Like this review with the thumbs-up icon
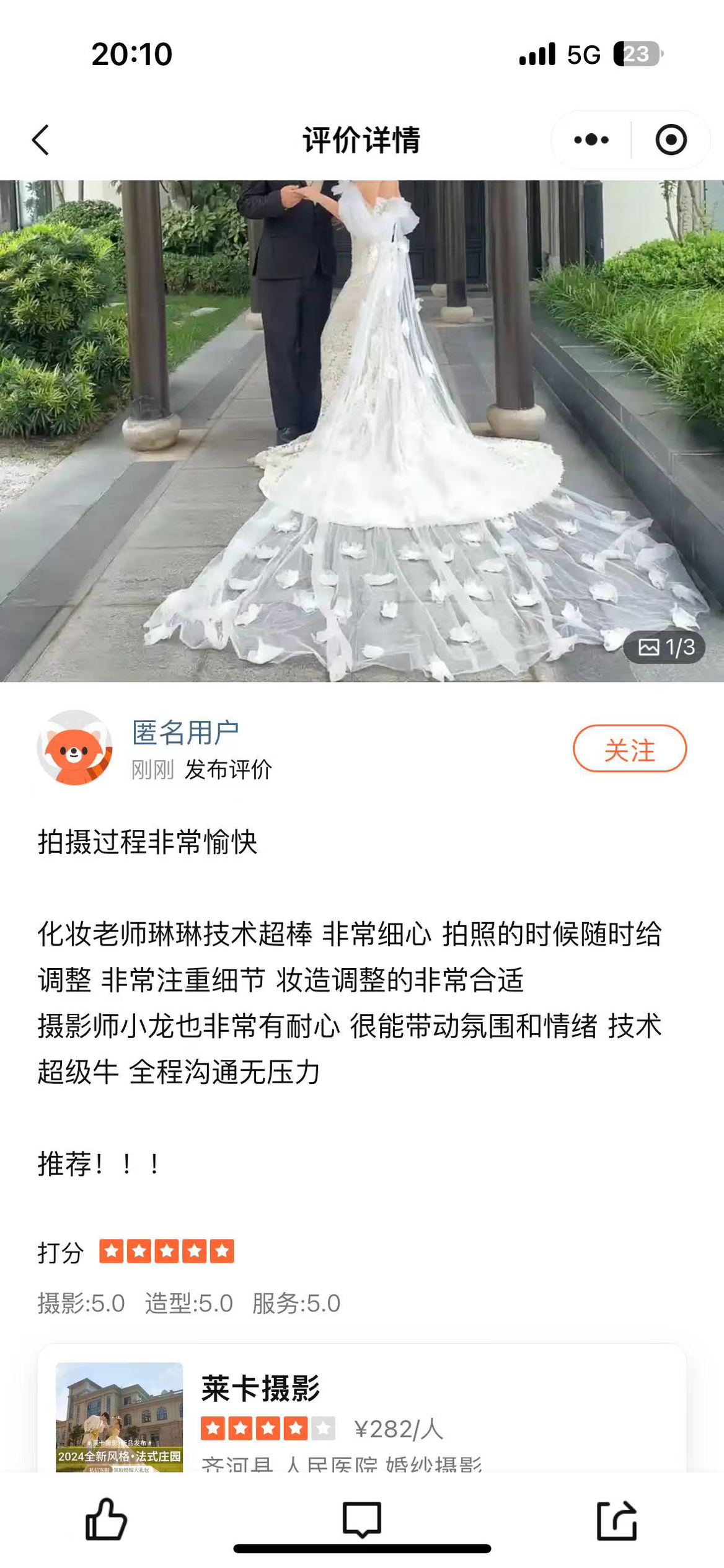The image size is (724, 1568). point(106,1520)
